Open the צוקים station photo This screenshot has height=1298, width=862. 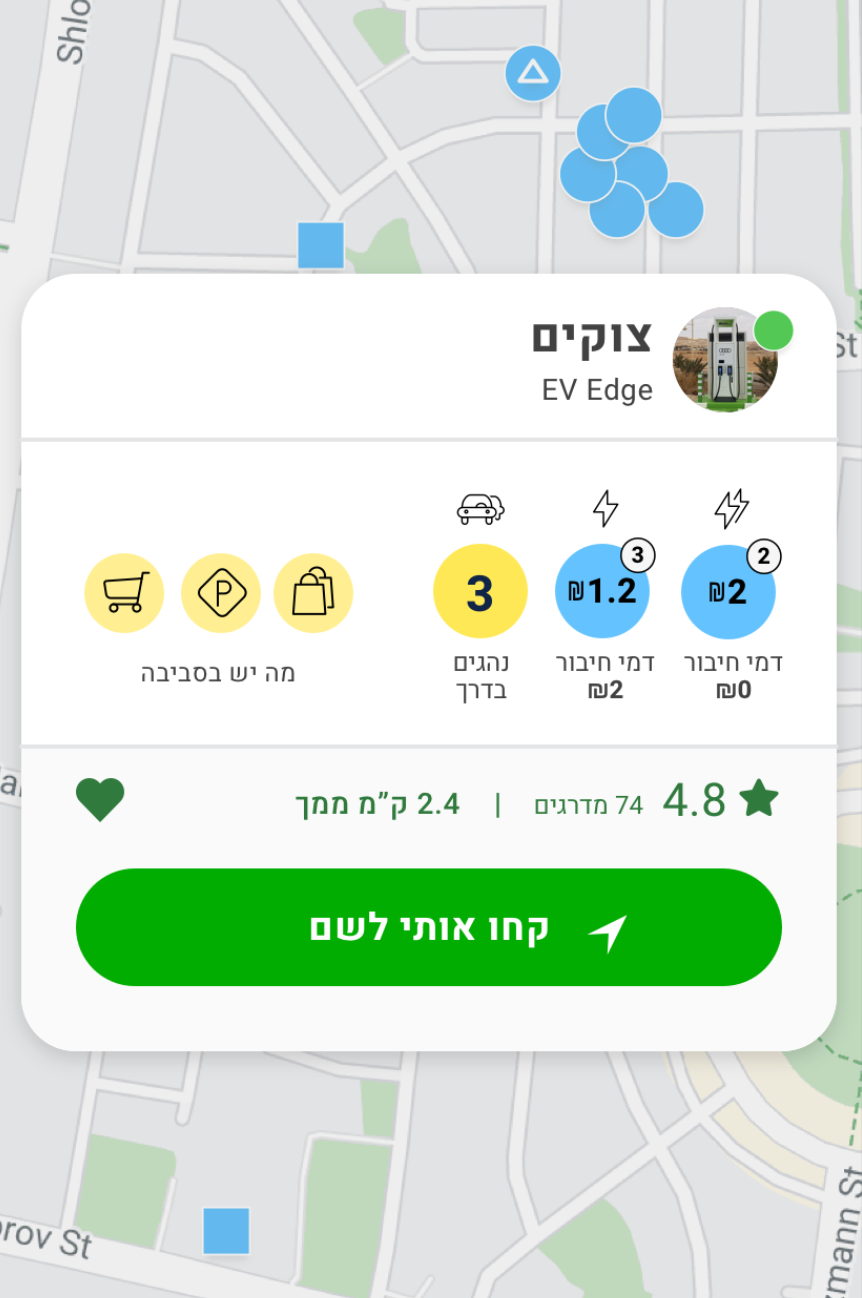click(x=725, y=360)
